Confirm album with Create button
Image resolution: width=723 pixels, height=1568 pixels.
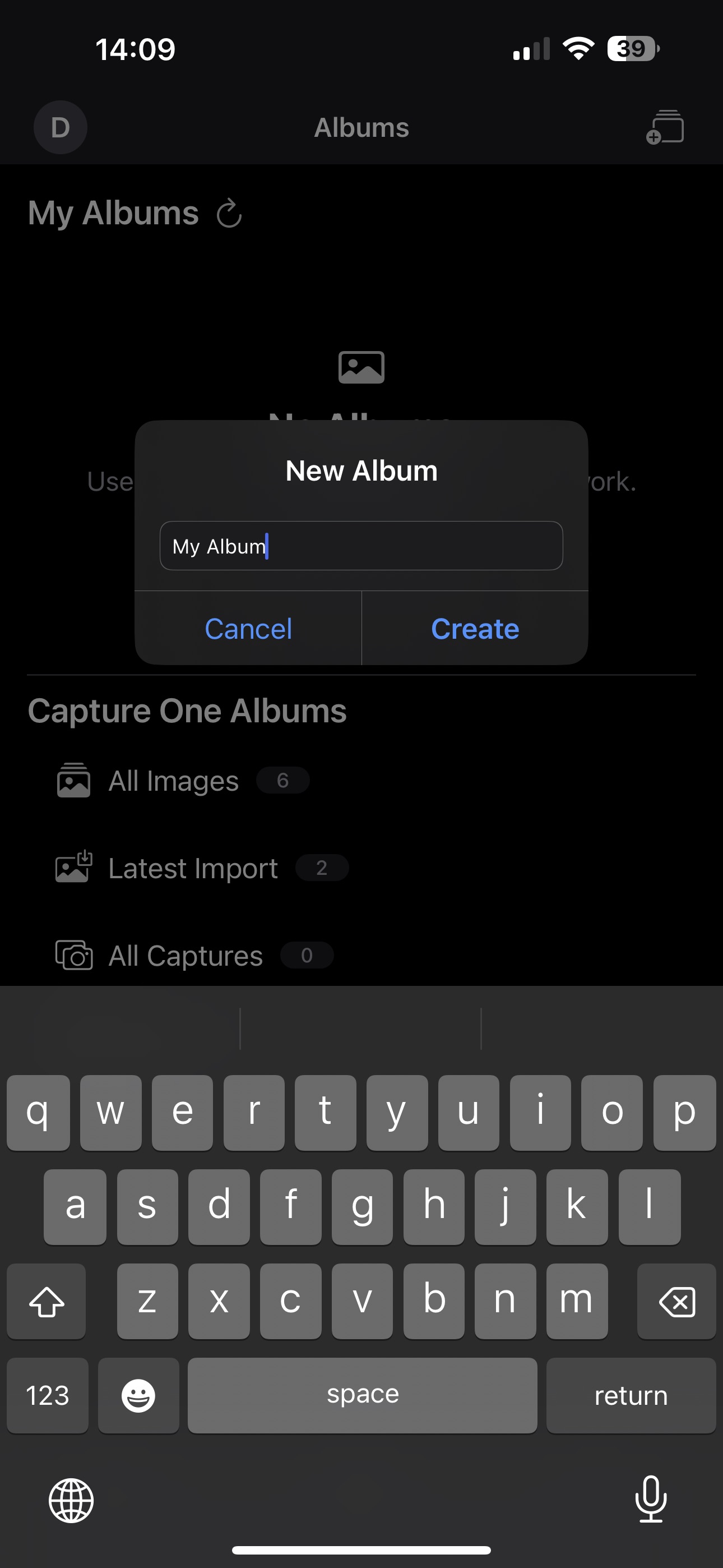point(475,629)
